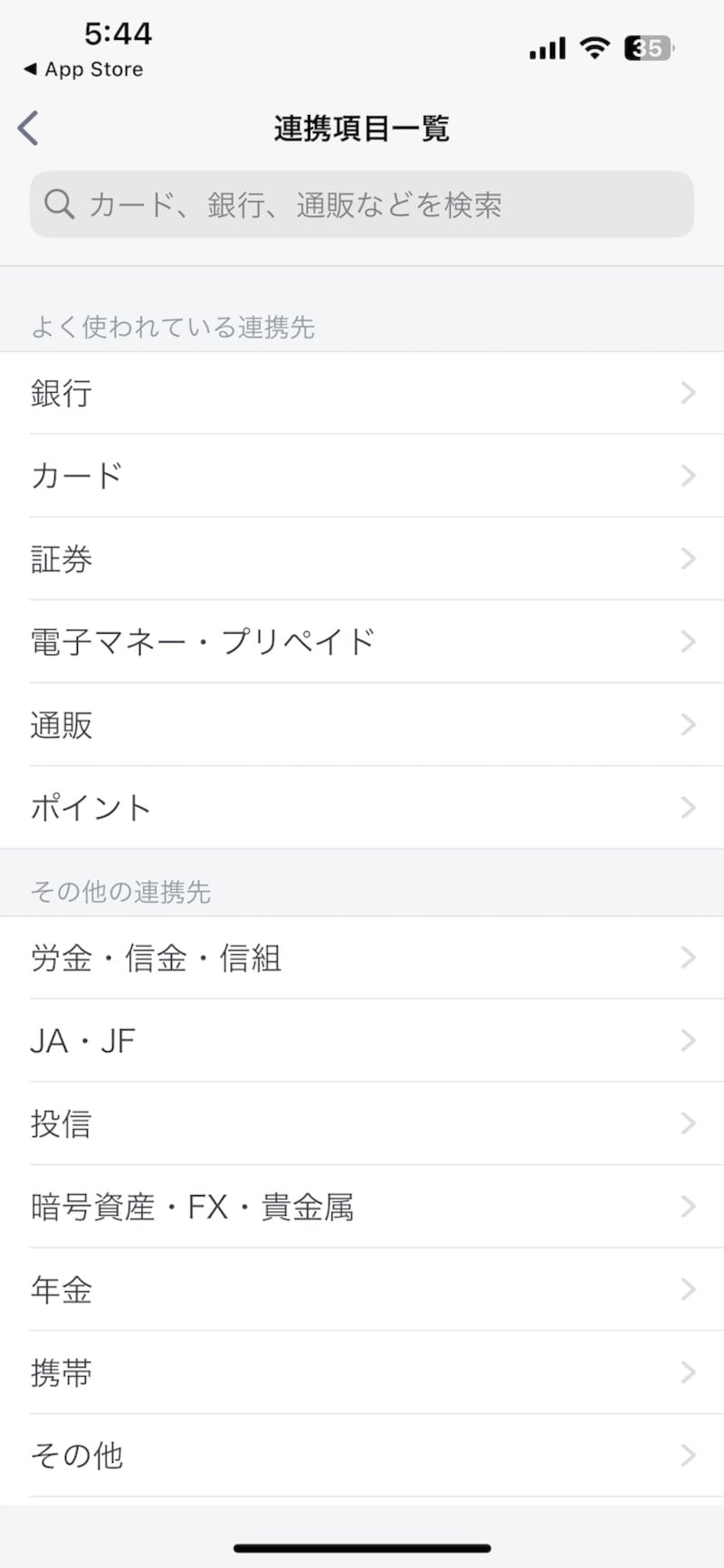Tap the chevron beside 証券
The image size is (724, 1568).
click(690, 559)
